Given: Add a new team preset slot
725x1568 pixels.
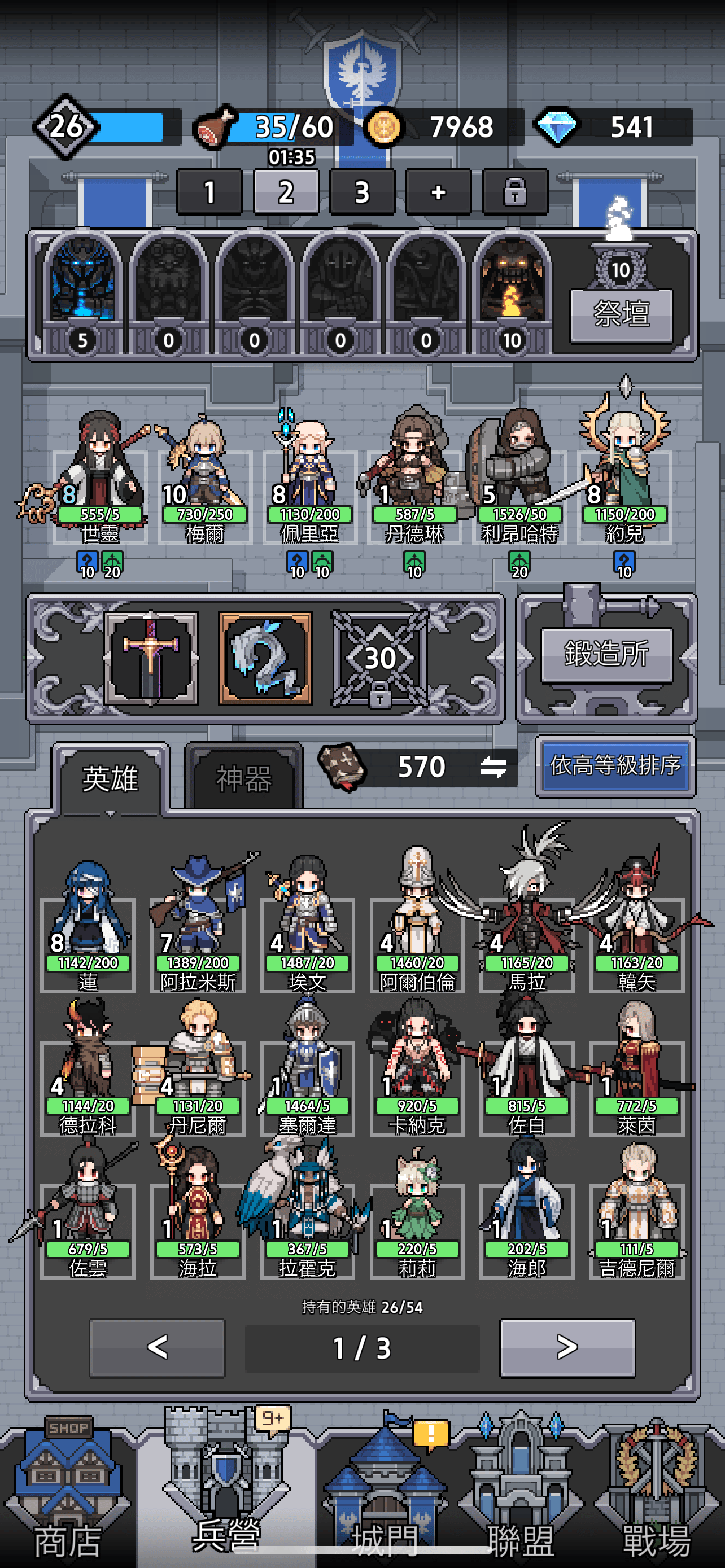Looking at the screenshot, I should pyautogui.click(x=438, y=192).
